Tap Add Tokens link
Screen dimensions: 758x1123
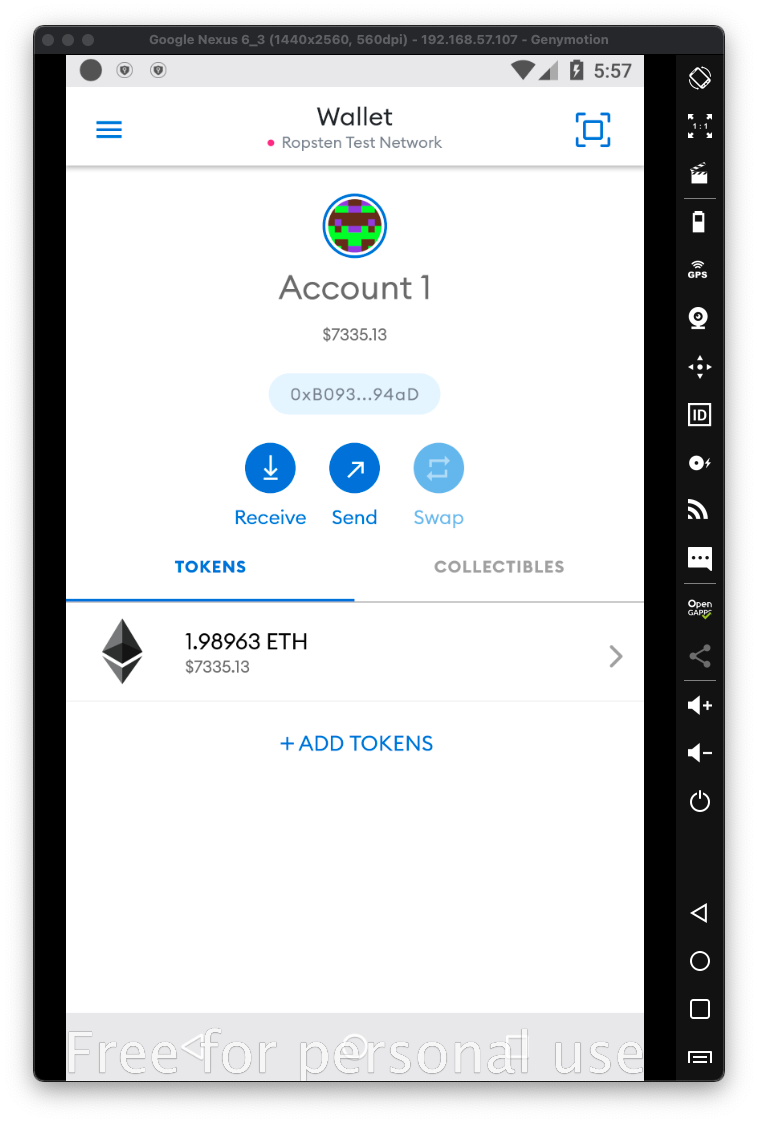tap(356, 743)
